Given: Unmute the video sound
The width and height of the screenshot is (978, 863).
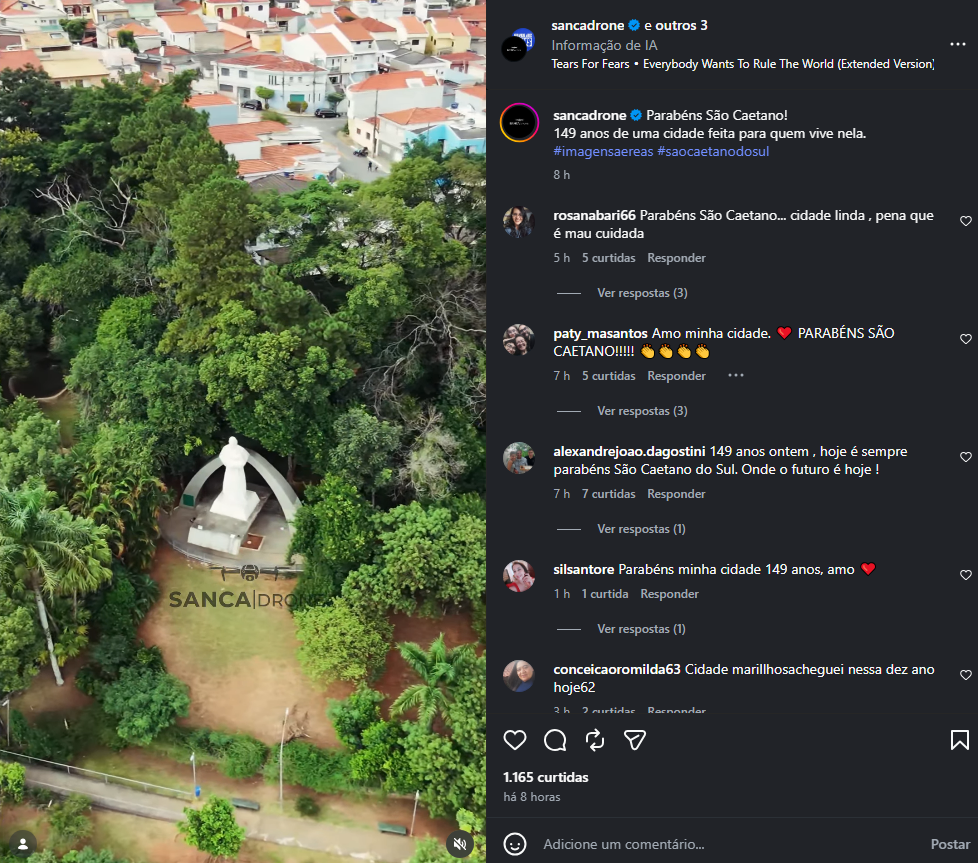Looking at the screenshot, I should pyautogui.click(x=460, y=844).
